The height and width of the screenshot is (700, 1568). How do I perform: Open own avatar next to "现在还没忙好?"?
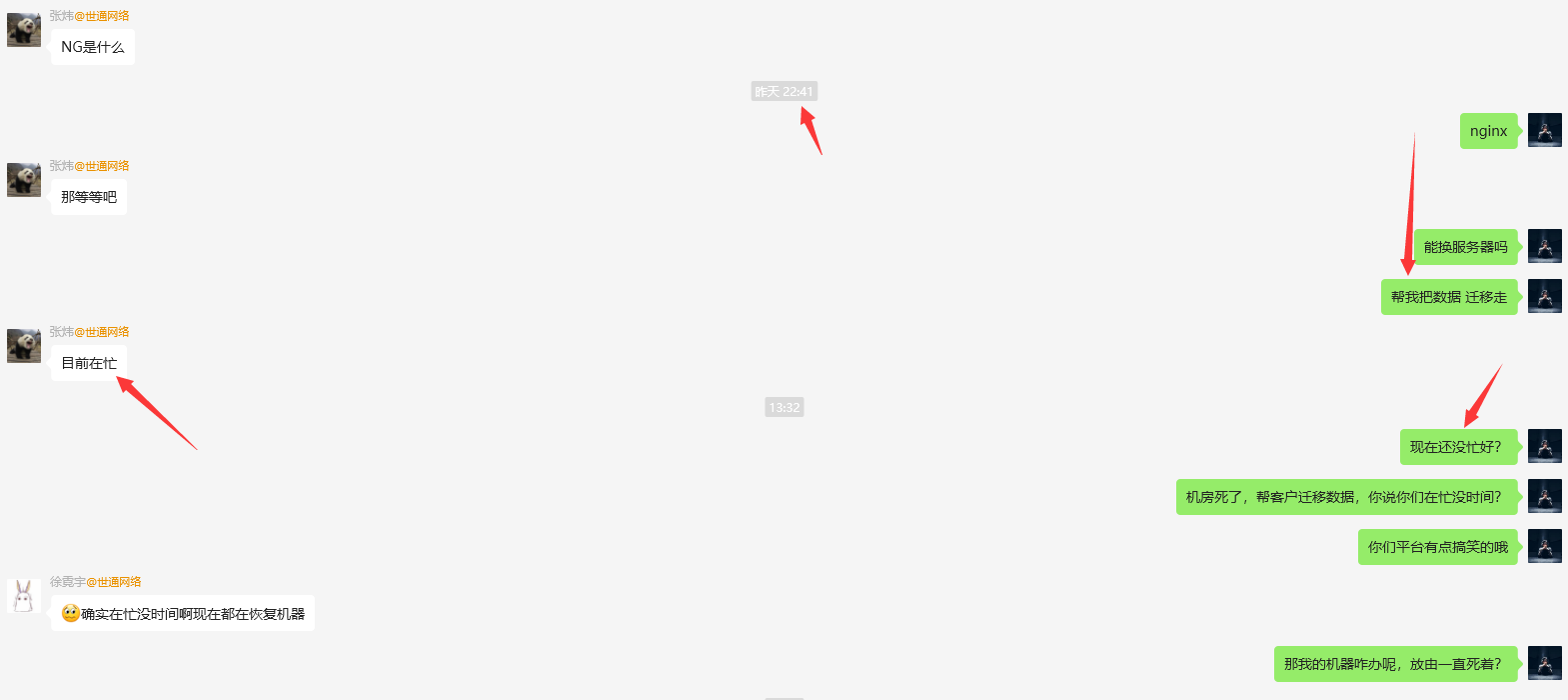coord(1544,446)
